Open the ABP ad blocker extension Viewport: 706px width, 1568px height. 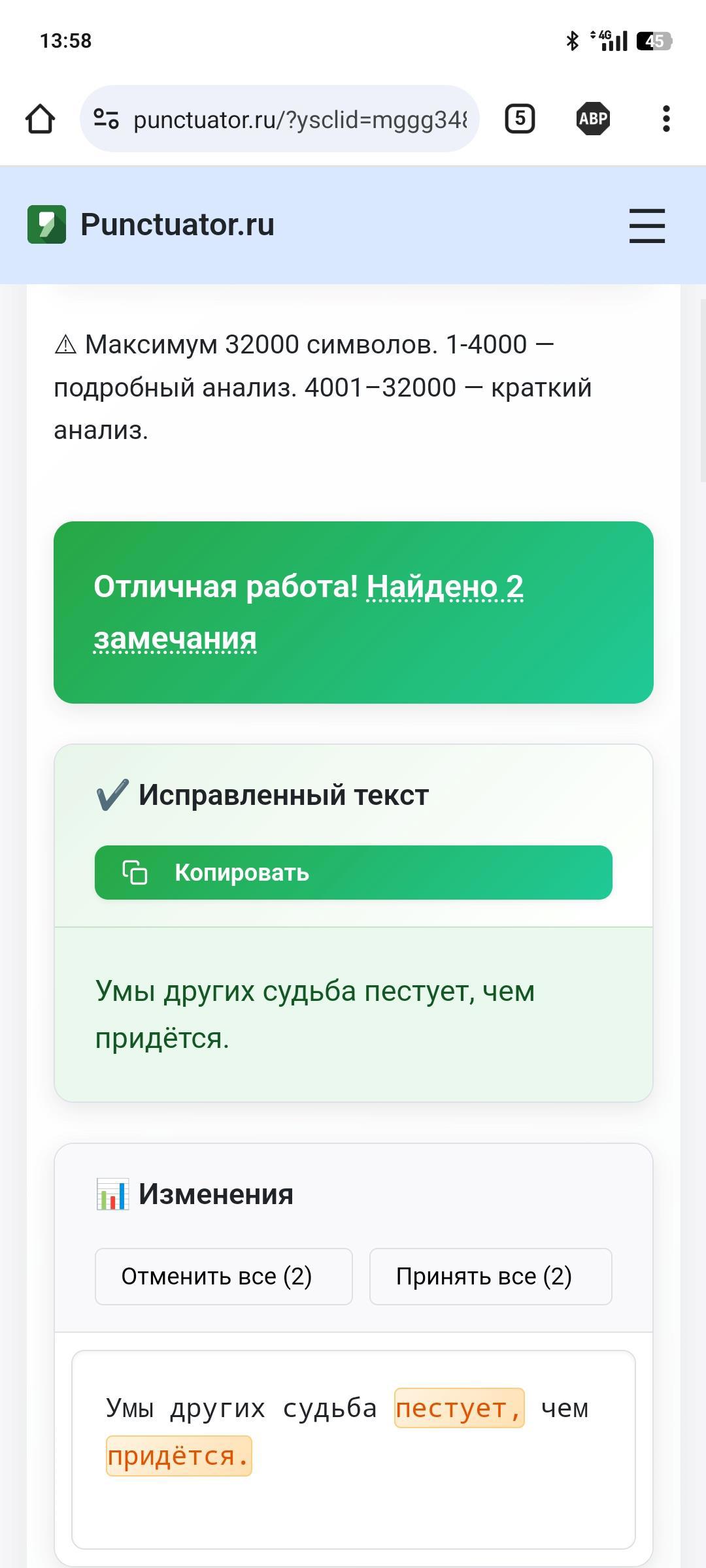click(593, 119)
